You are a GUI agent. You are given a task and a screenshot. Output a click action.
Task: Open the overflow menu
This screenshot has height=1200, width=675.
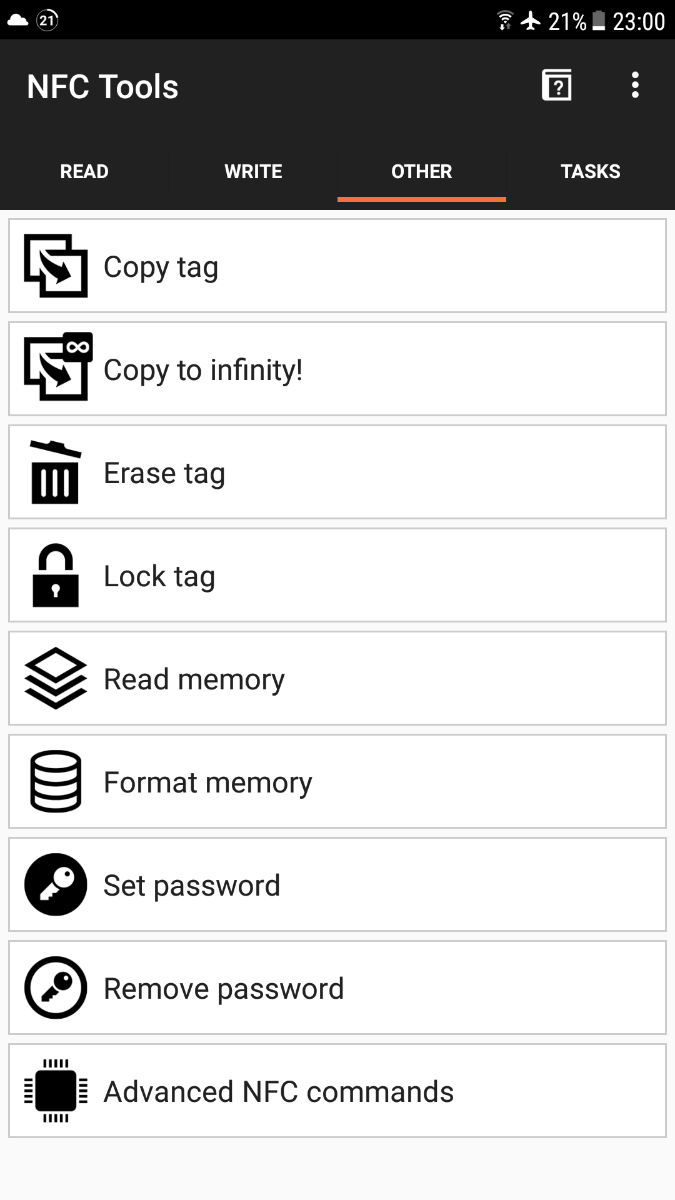pos(635,86)
